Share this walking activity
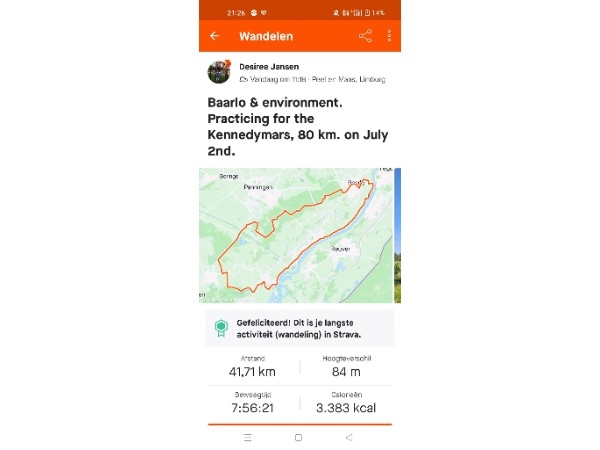 click(x=365, y=36)
